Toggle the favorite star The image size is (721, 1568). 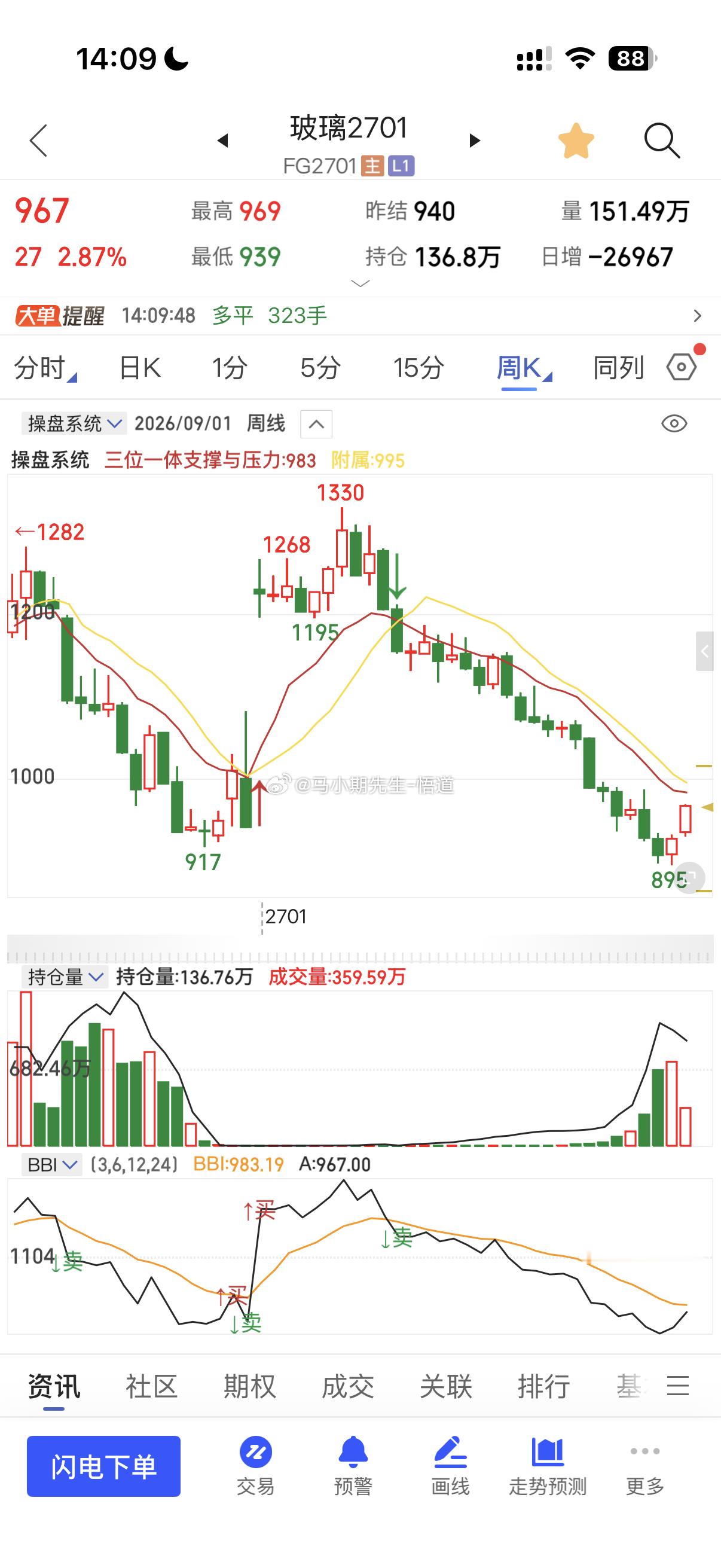pos(576,141)
